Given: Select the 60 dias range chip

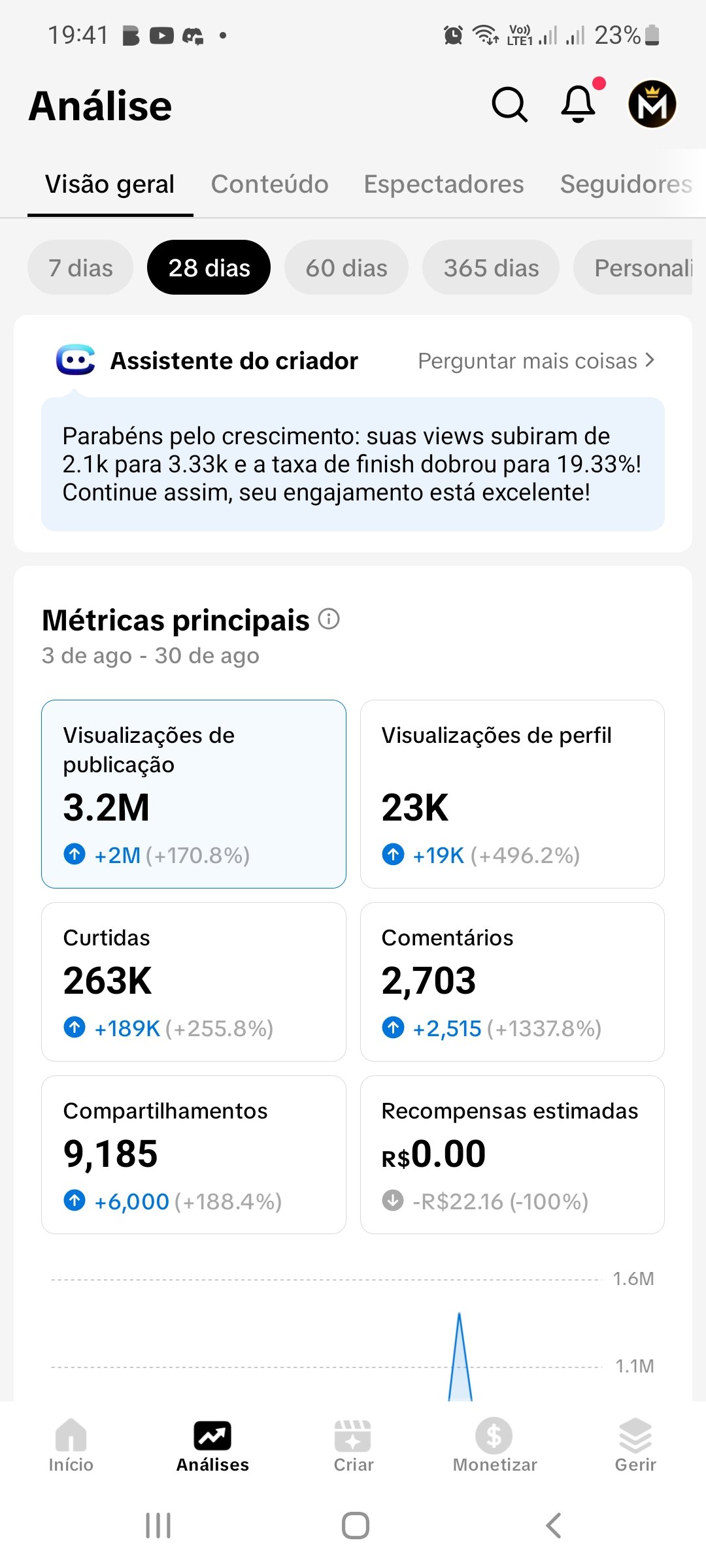Looking at the screenshot, I should [346, 268].
